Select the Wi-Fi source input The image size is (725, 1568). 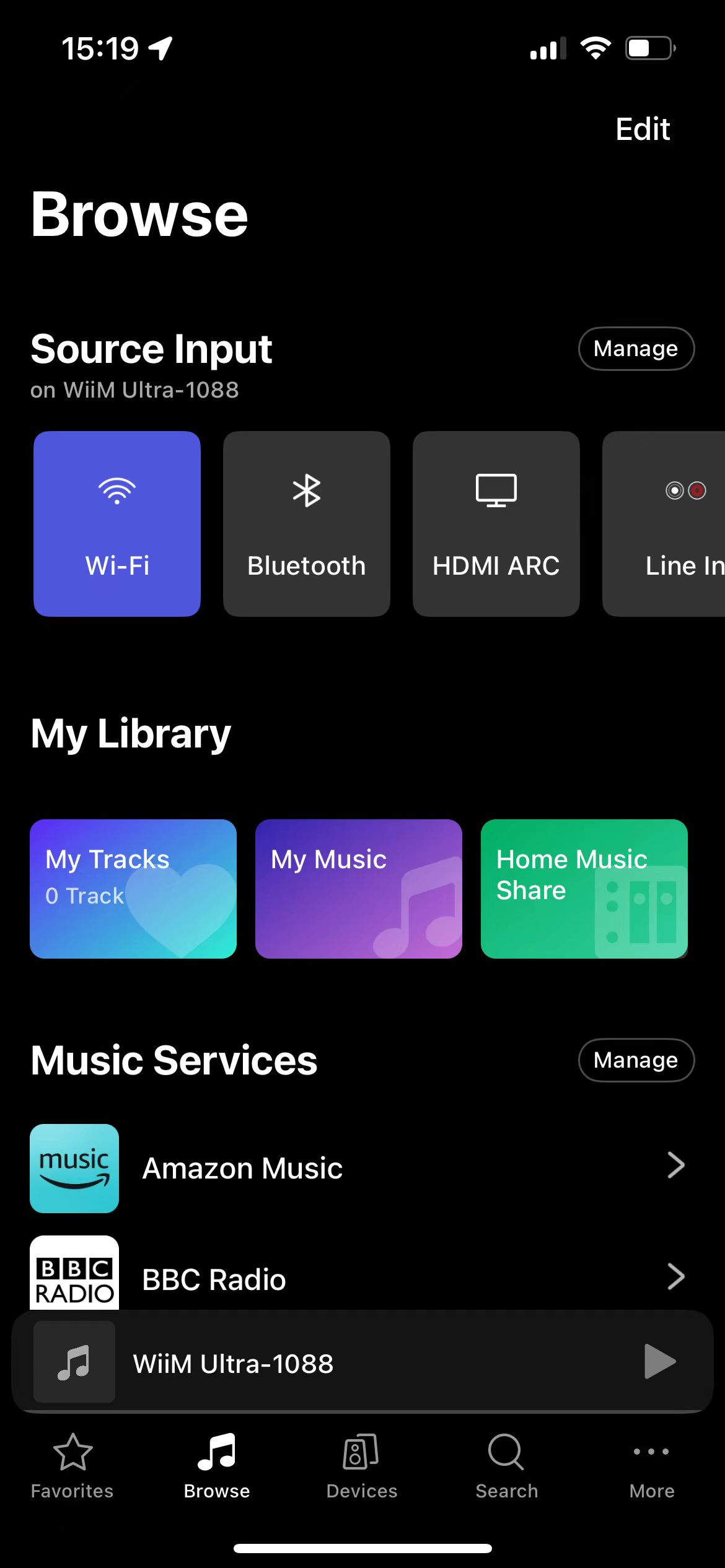click(x=117, y=524)
